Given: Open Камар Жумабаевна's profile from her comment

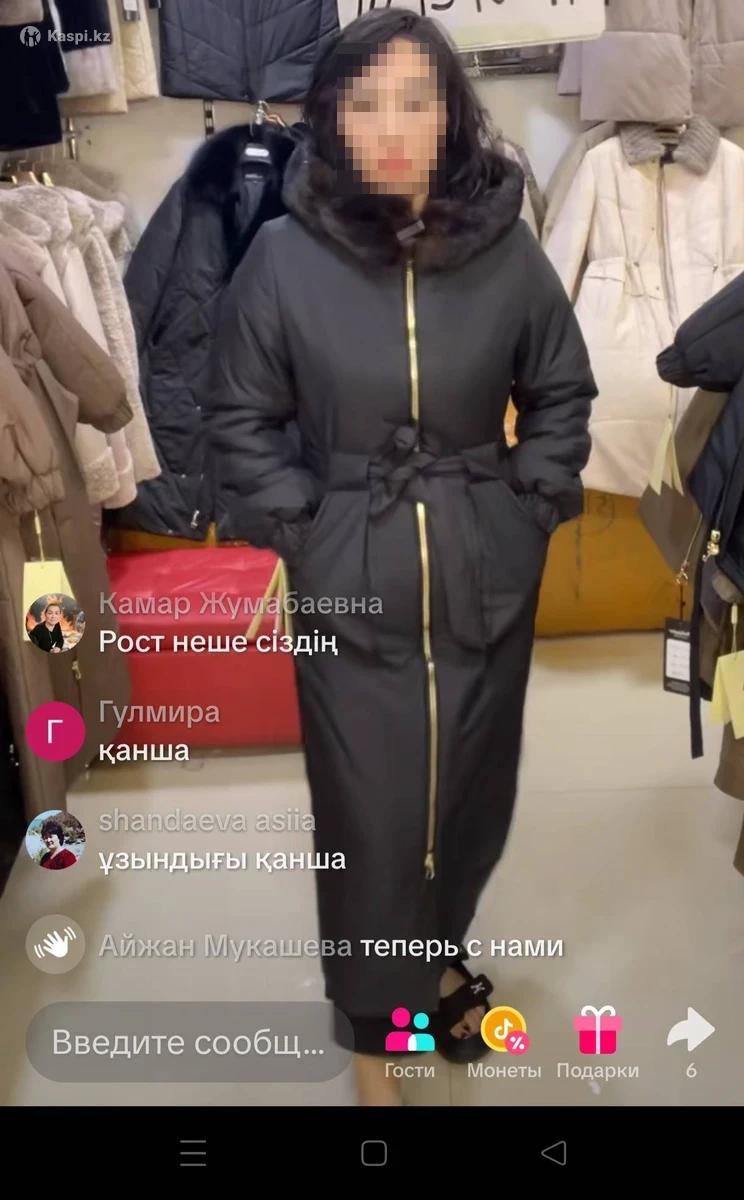Looking at the screenshot, I should [55, 622].
